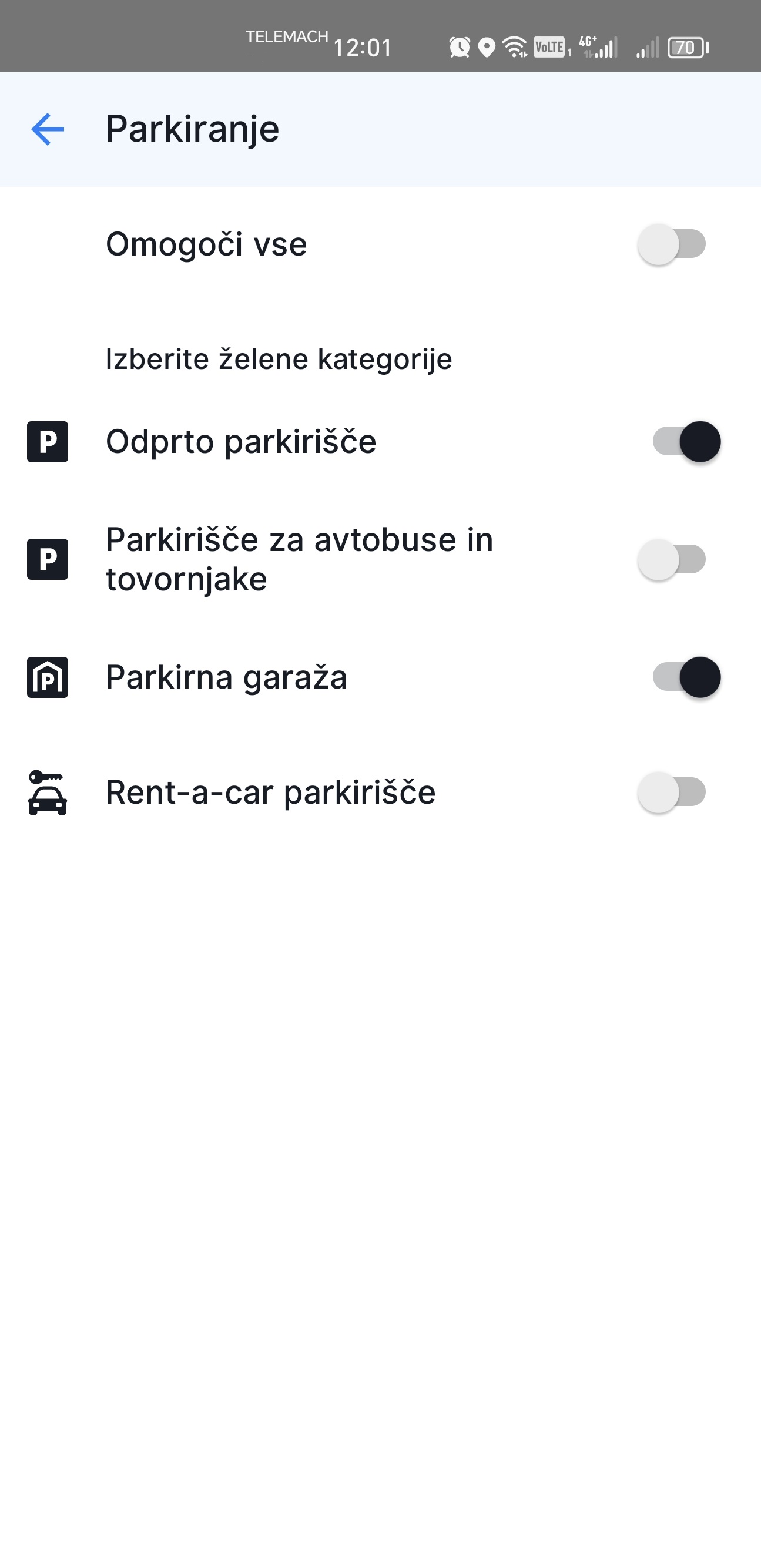This screenshot has height=1568, width=761.
Task: Go back from the Parkiranje screen
Action: coord(48,129)
